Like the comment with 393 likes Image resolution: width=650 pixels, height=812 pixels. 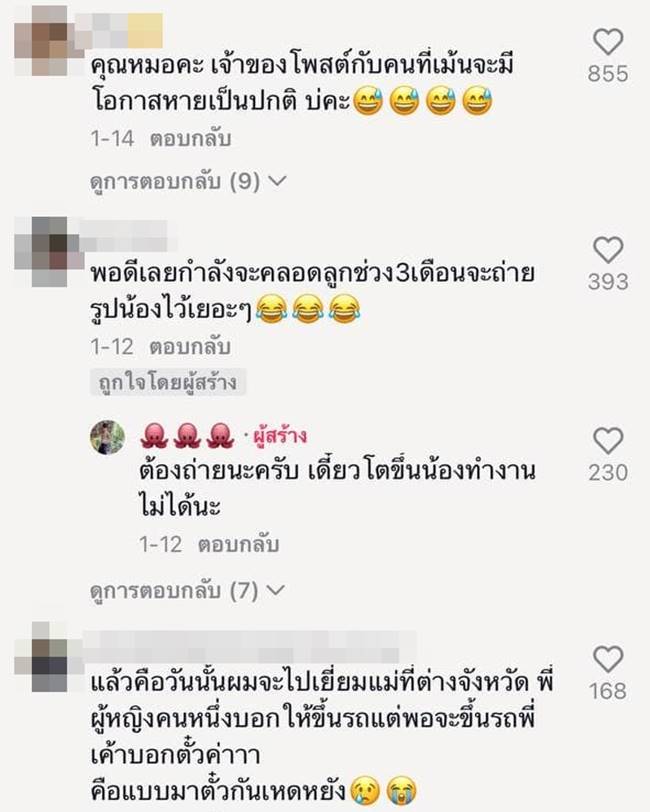(x=607, y=250)
